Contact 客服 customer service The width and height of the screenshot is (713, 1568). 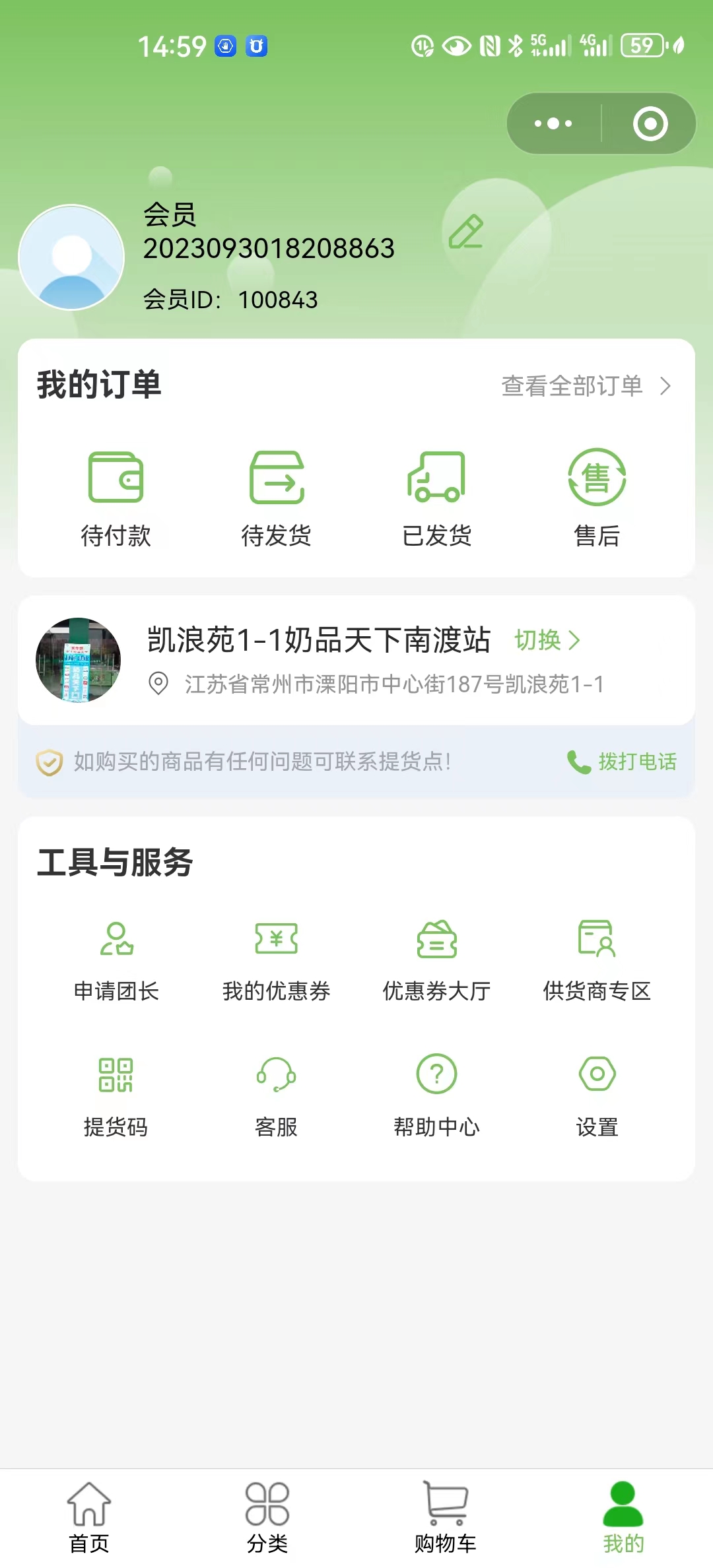(276, 1097)
